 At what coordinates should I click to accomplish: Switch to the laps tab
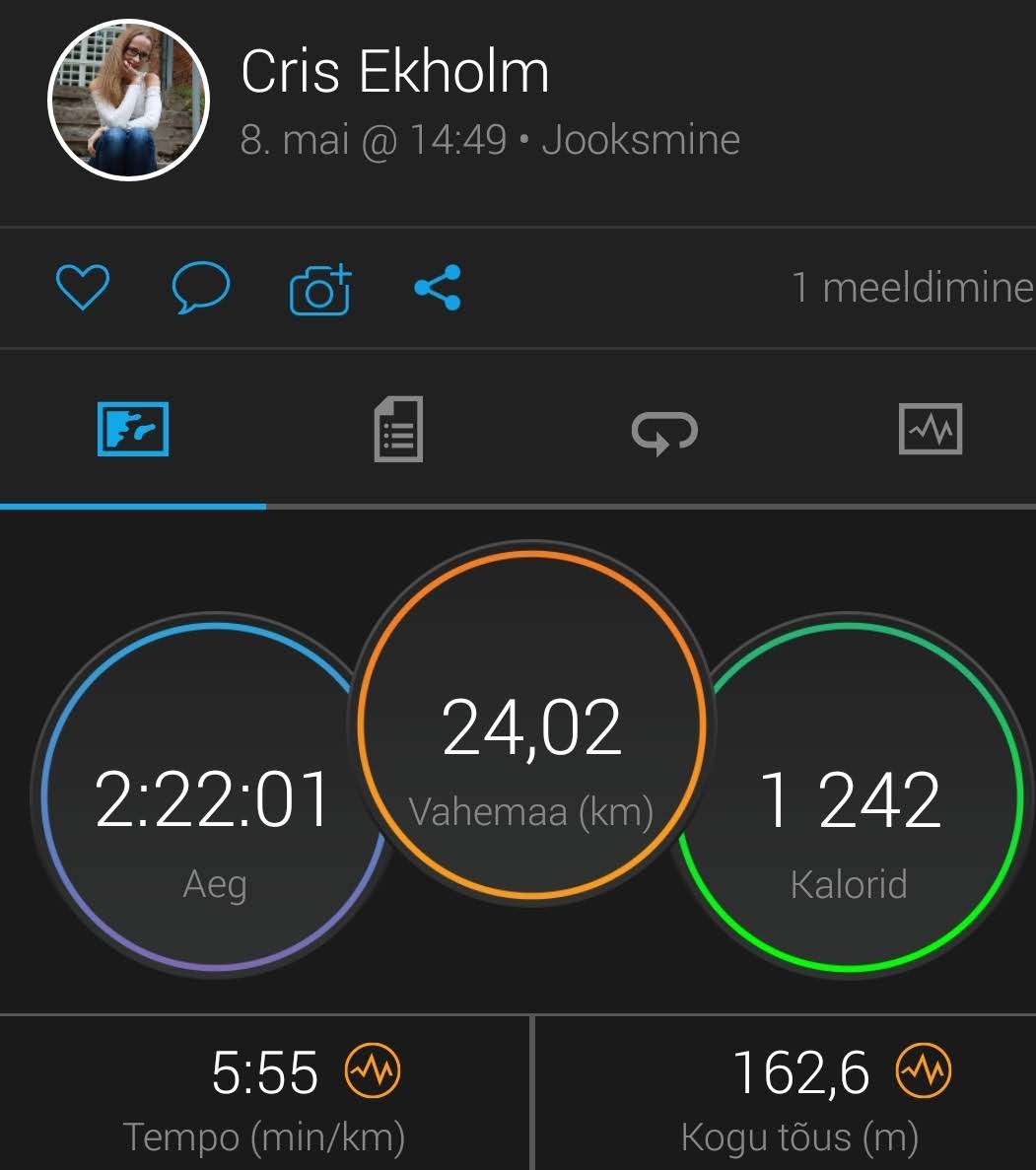coord(664,431)
